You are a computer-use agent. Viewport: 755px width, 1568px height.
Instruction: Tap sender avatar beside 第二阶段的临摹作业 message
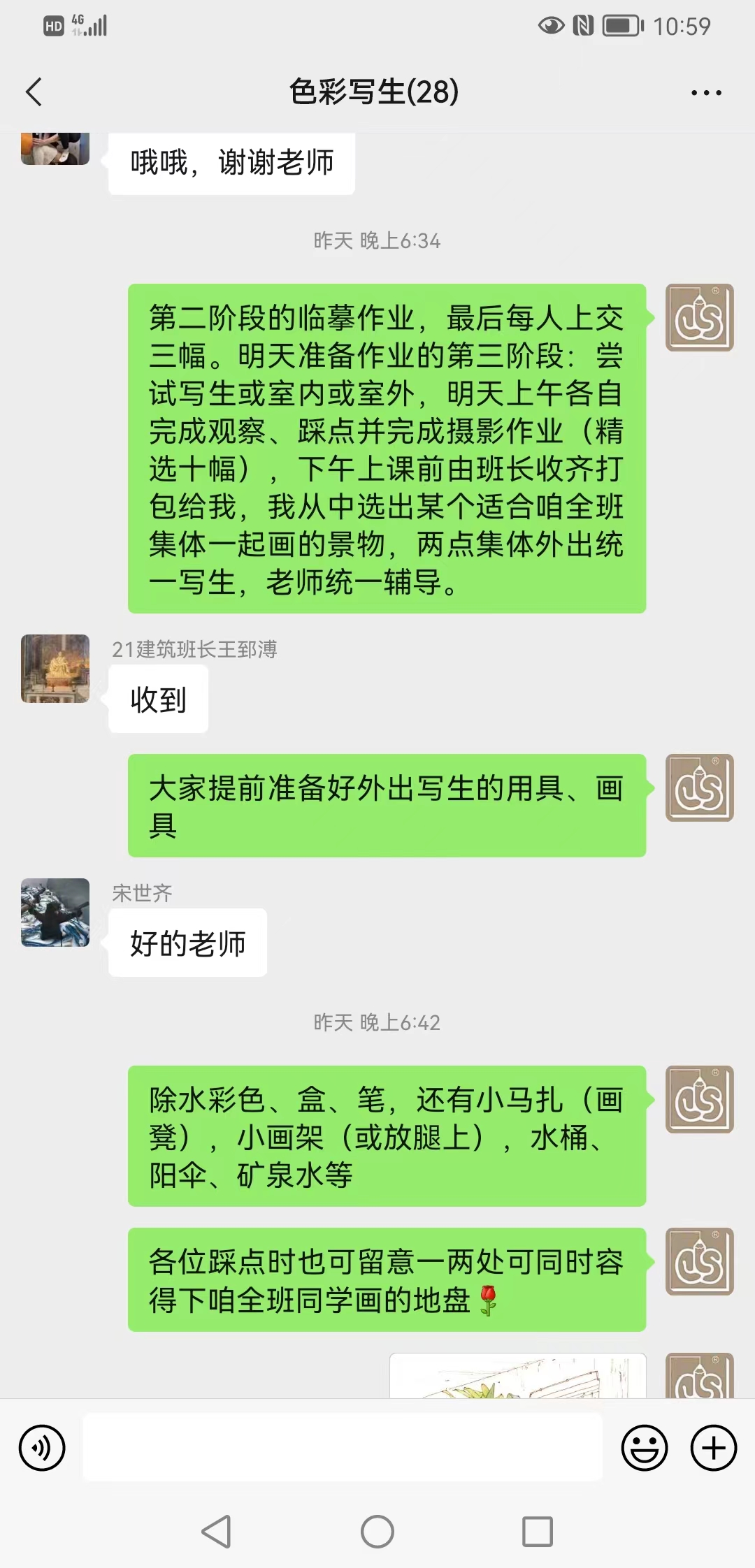click(x=699, y=317)
